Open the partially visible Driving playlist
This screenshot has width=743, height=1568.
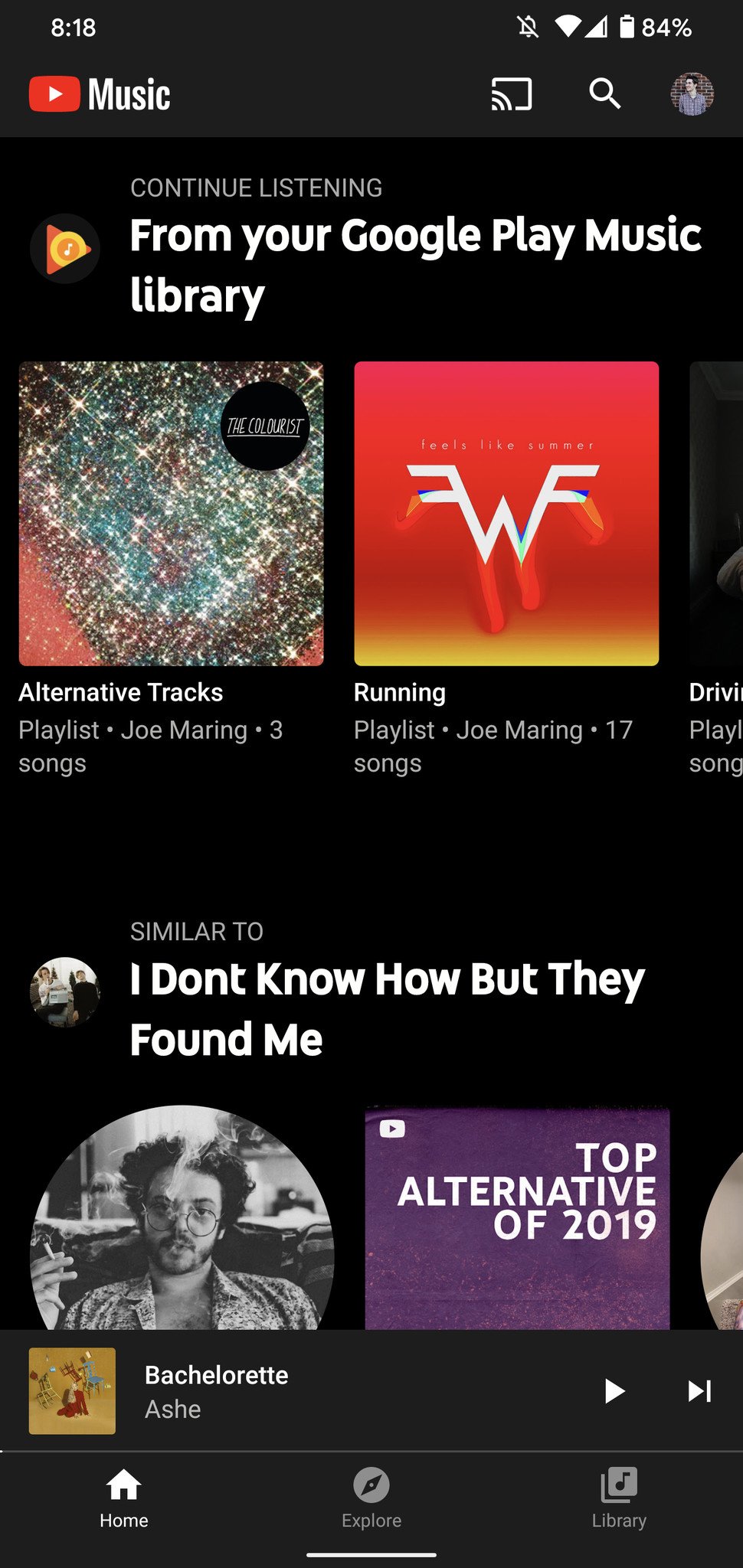(717, 514)
